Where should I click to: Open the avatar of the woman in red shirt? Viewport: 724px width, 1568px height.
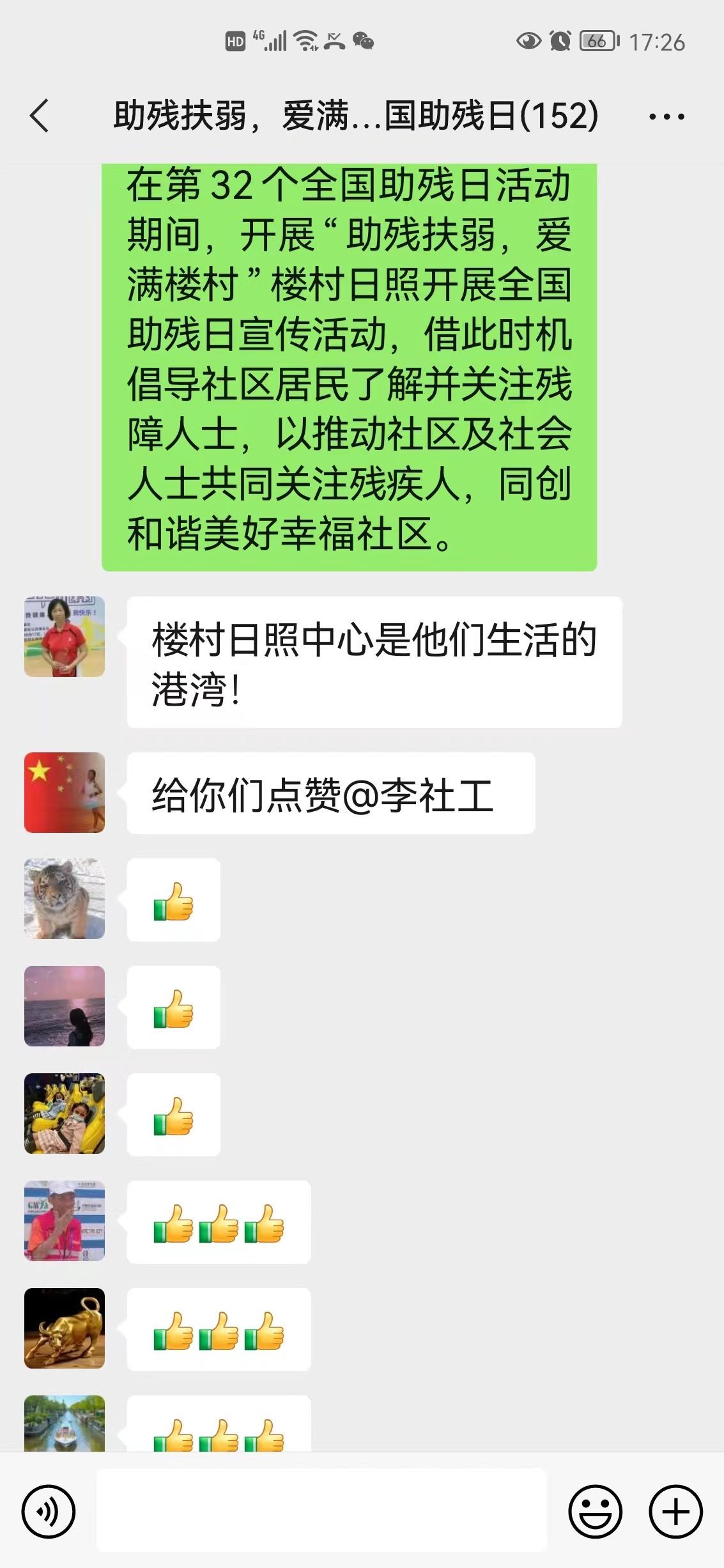[65, 637]
